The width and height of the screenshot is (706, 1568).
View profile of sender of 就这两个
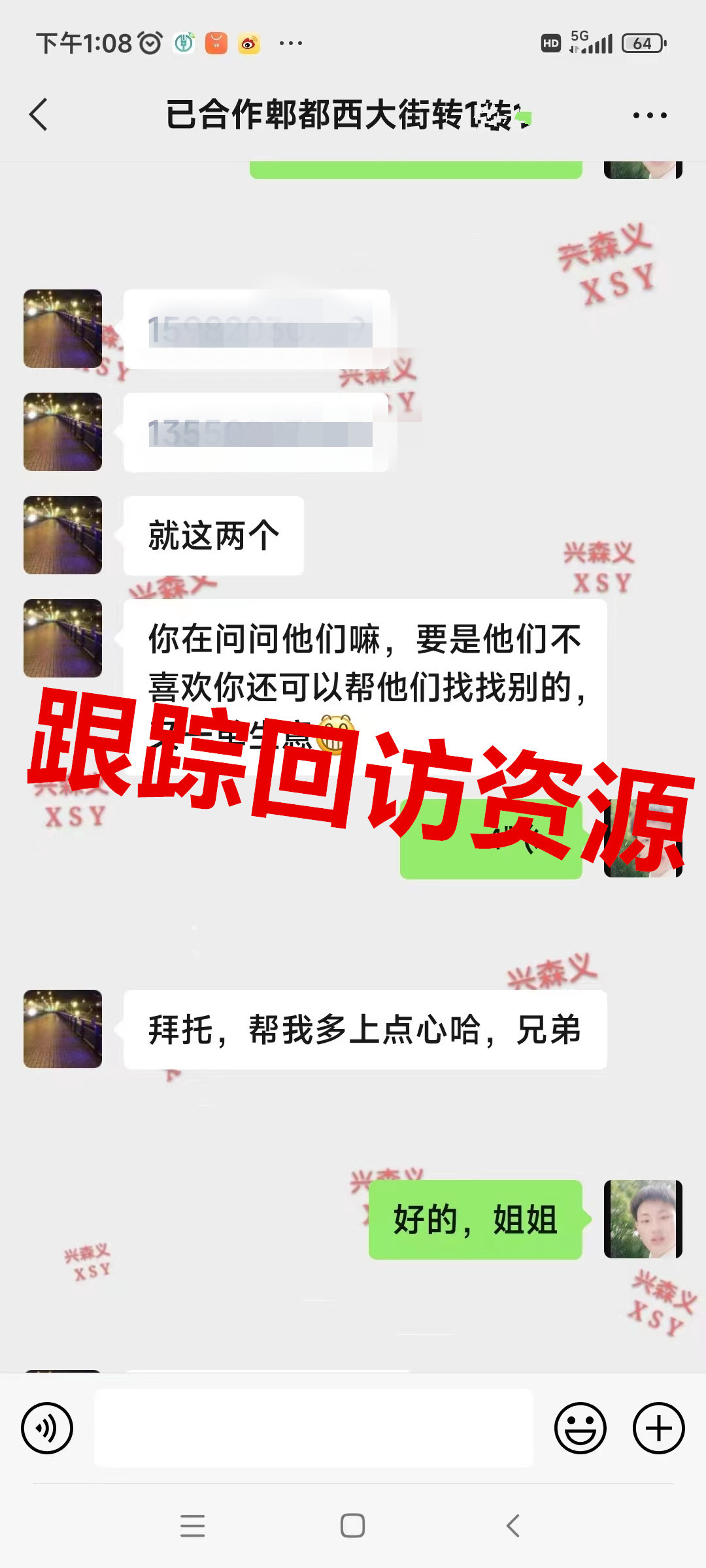pyautogui.click(x=63, y=535)
